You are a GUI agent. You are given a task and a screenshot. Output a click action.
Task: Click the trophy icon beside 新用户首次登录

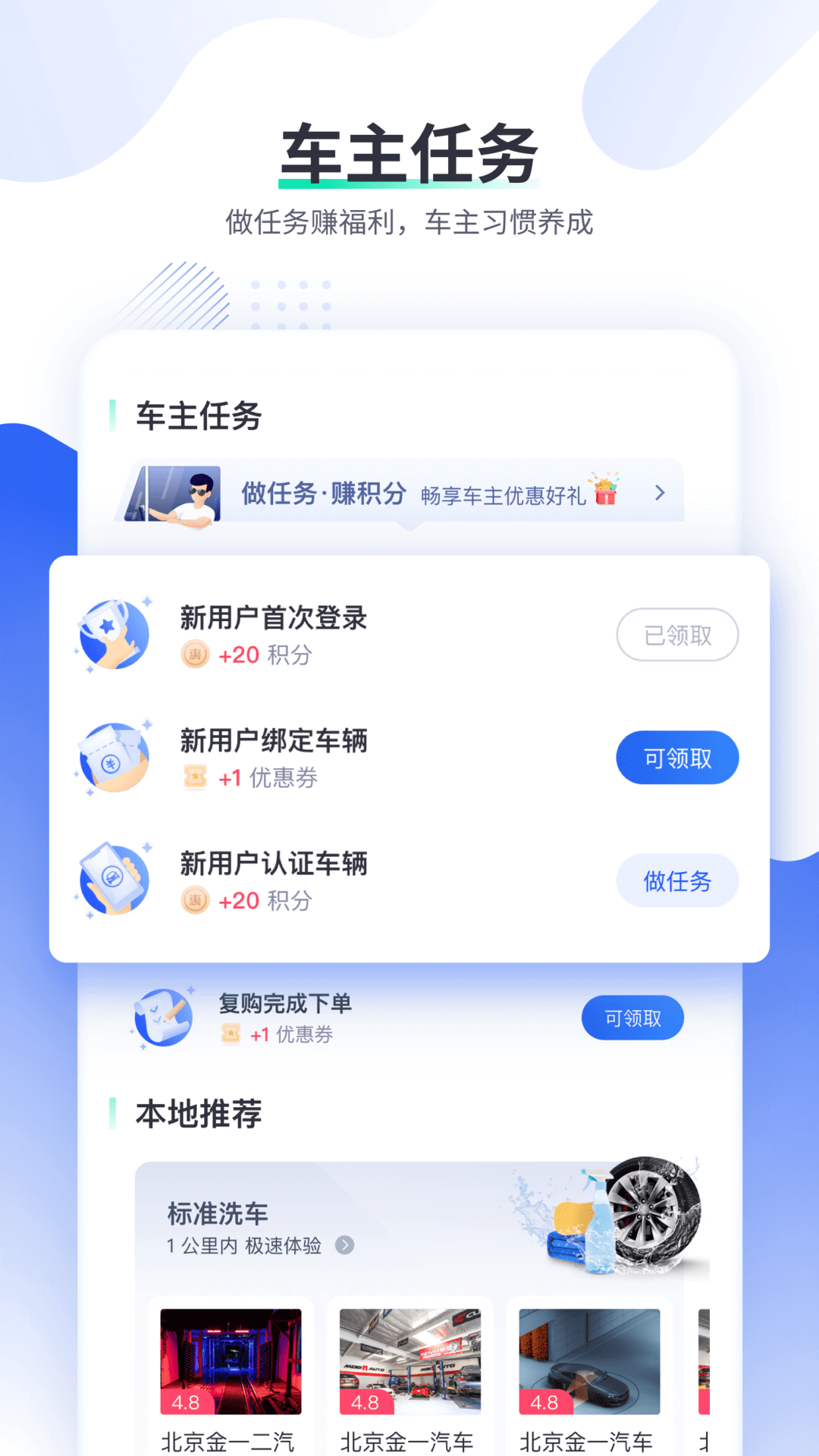(114, 635)
